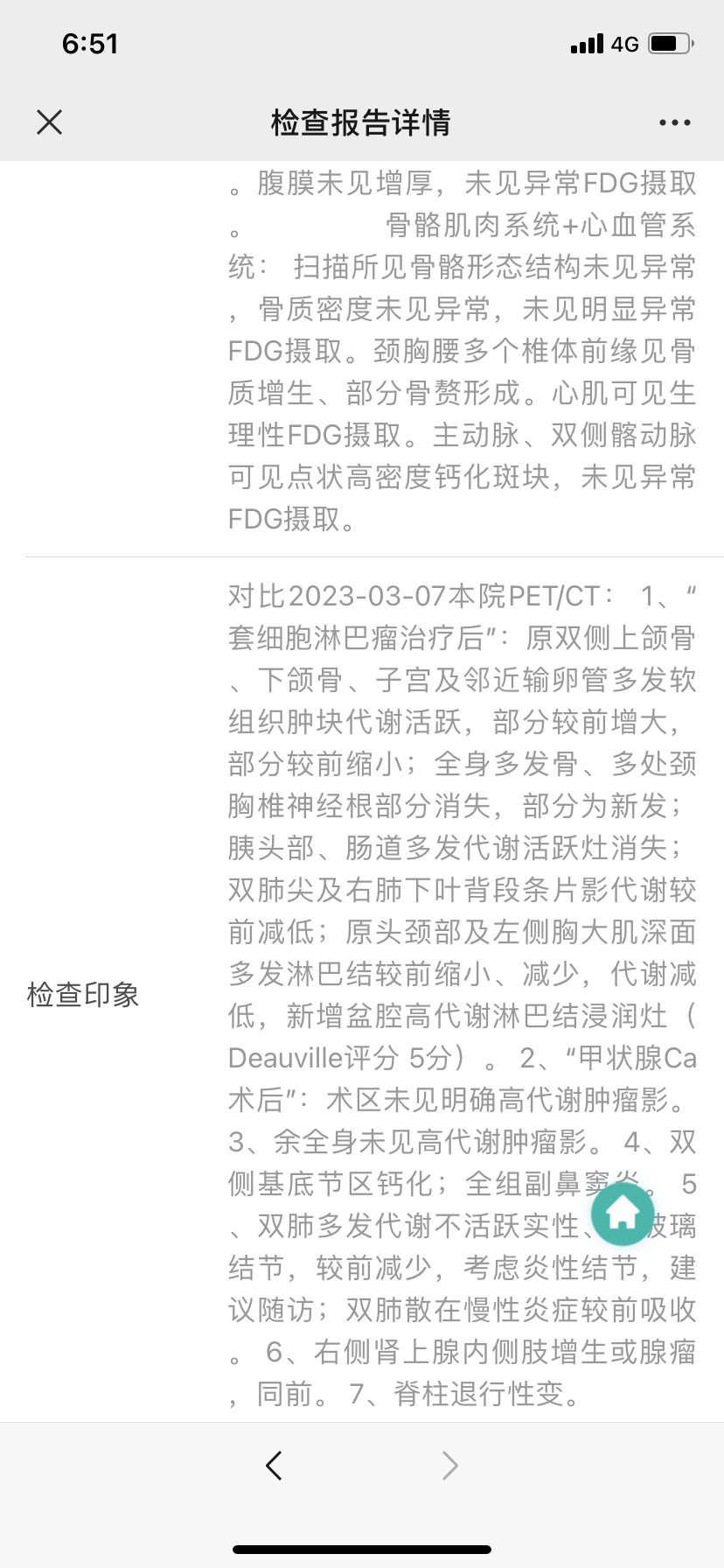Go back with the bottom left arrow

(x=275, y=1465)
